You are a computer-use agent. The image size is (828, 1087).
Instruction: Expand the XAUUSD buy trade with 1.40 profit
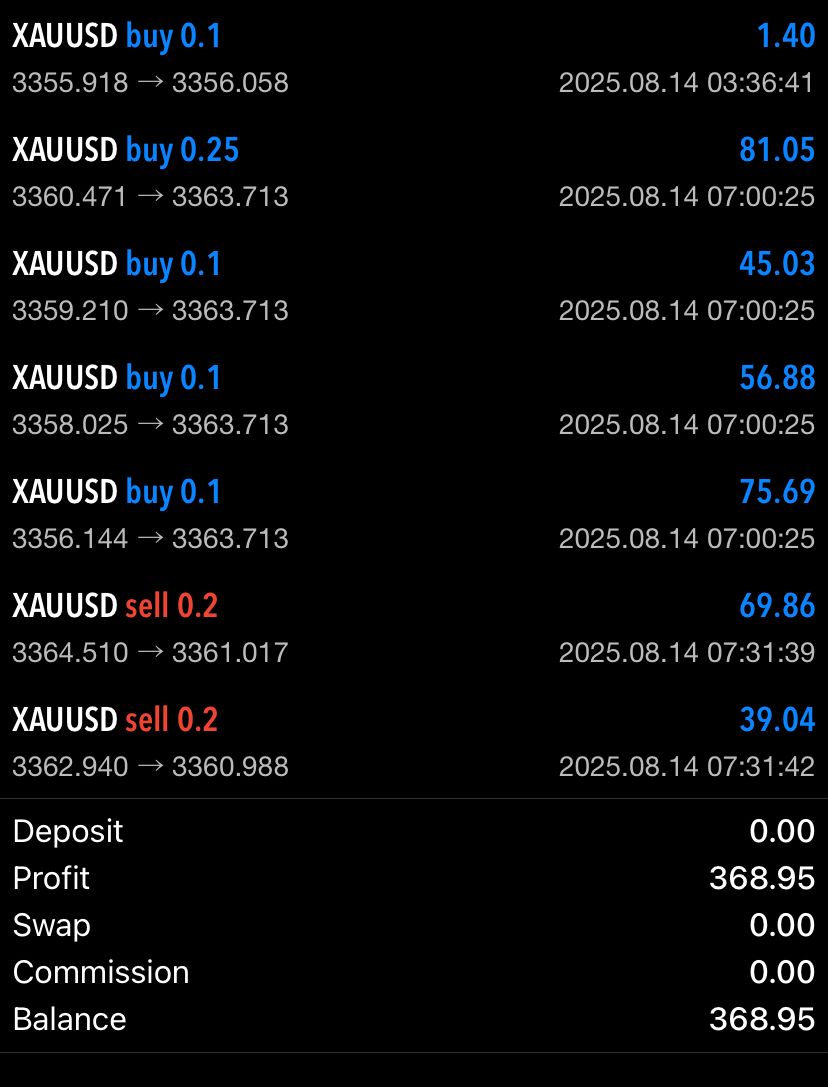tap(414, 59)
